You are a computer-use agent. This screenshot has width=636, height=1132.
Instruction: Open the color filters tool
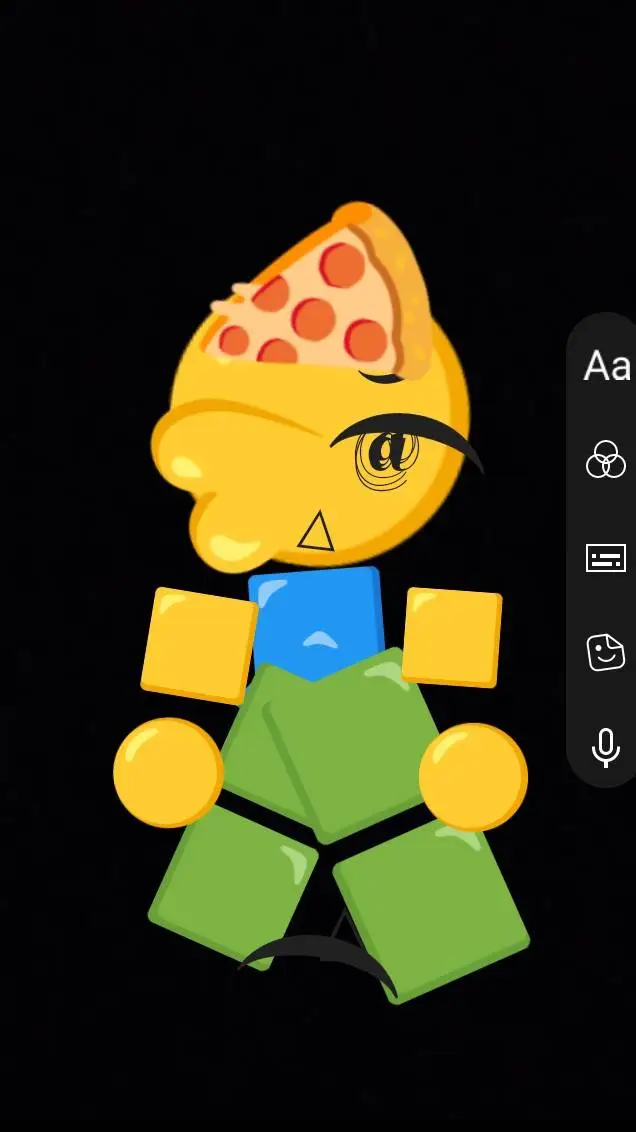(605, 460)
